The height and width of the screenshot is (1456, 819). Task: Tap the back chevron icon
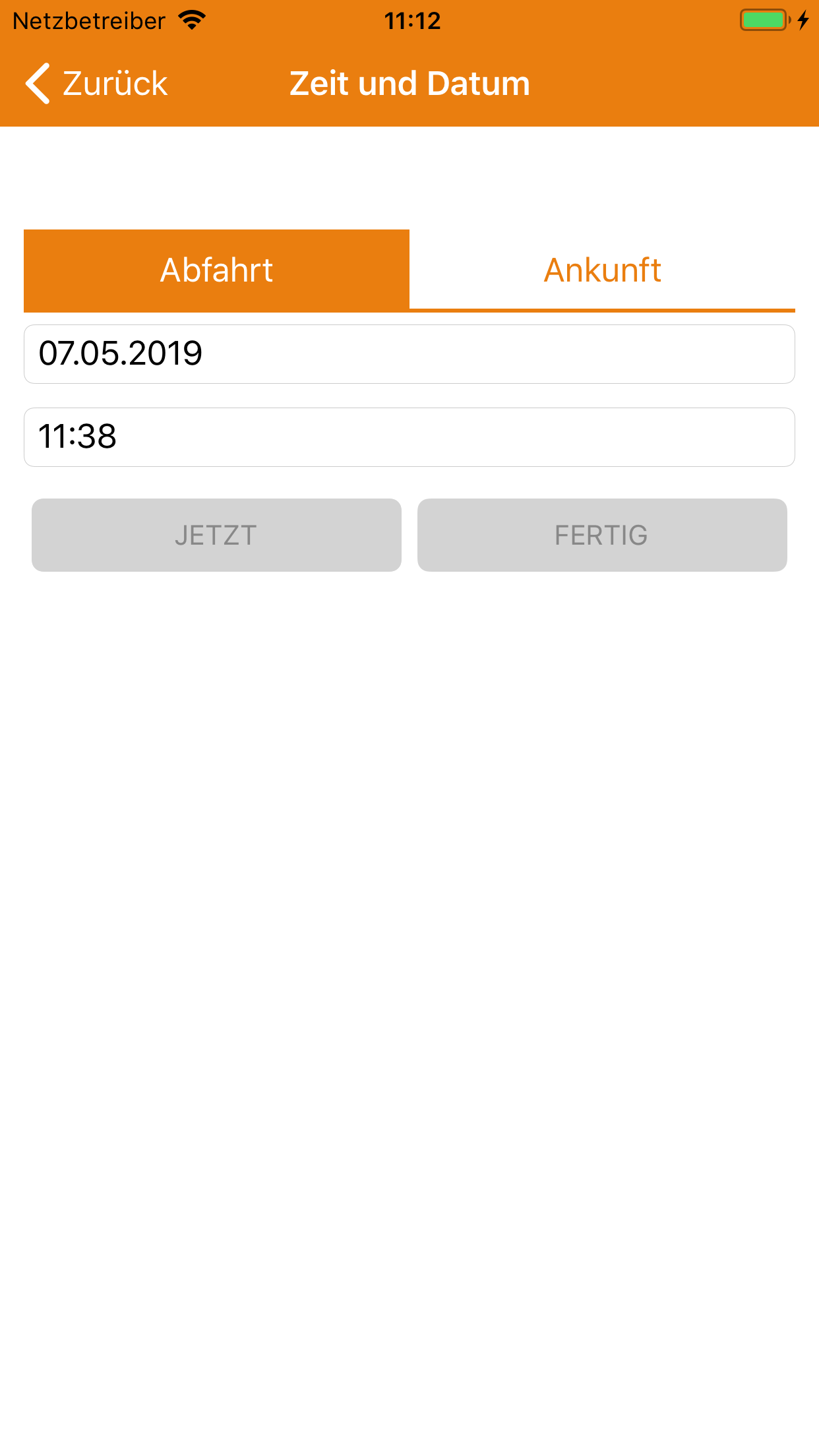coord(38,83)
